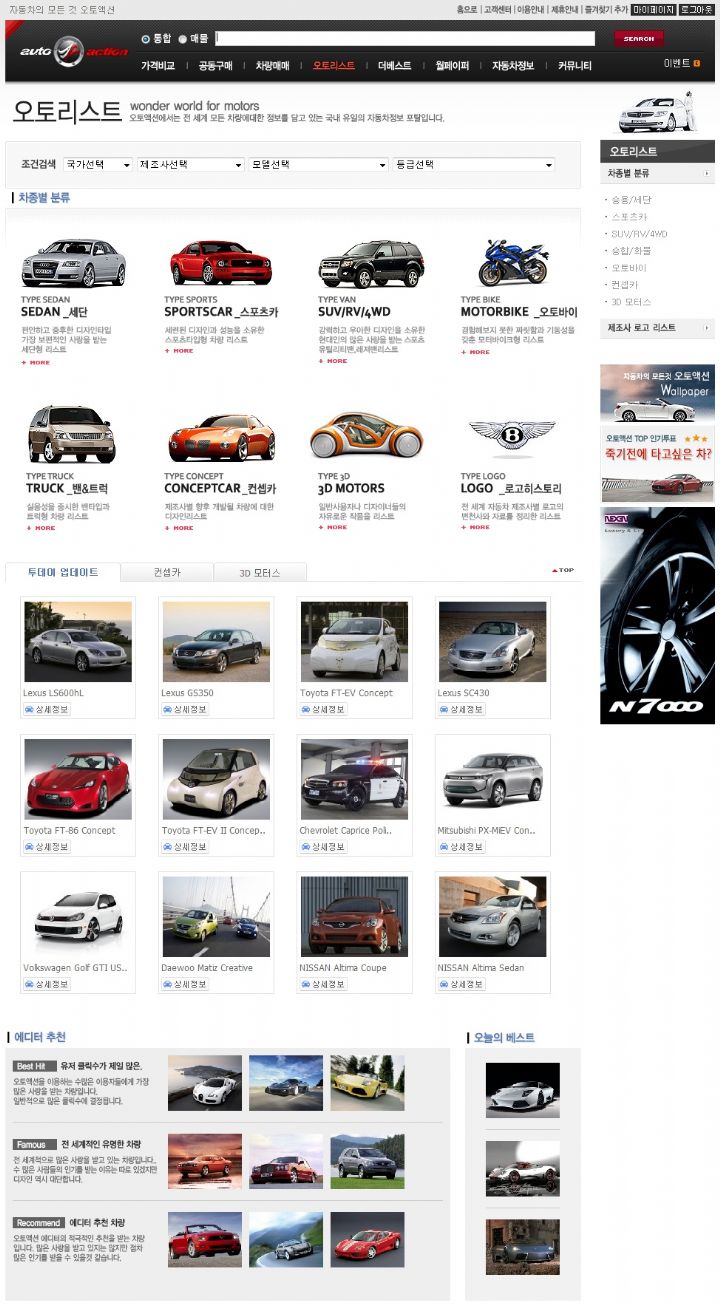The width and height of the screenshot is (720, 1305).
Task: Expand 제조사 로고 리스트 in sidebar
Action: coord(657,327)
